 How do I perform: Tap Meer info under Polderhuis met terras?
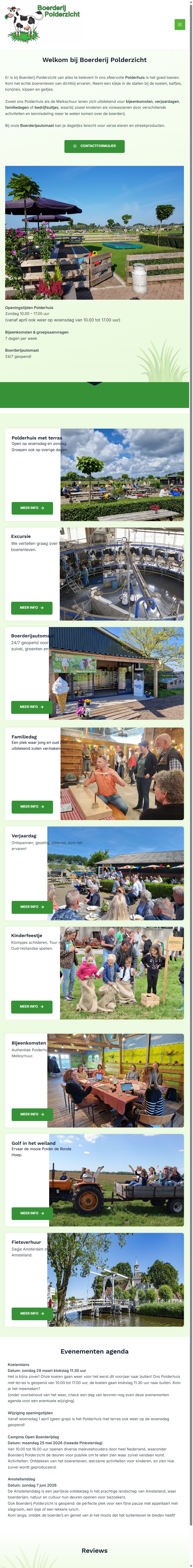pyautogui.click(x=32, y=508)
